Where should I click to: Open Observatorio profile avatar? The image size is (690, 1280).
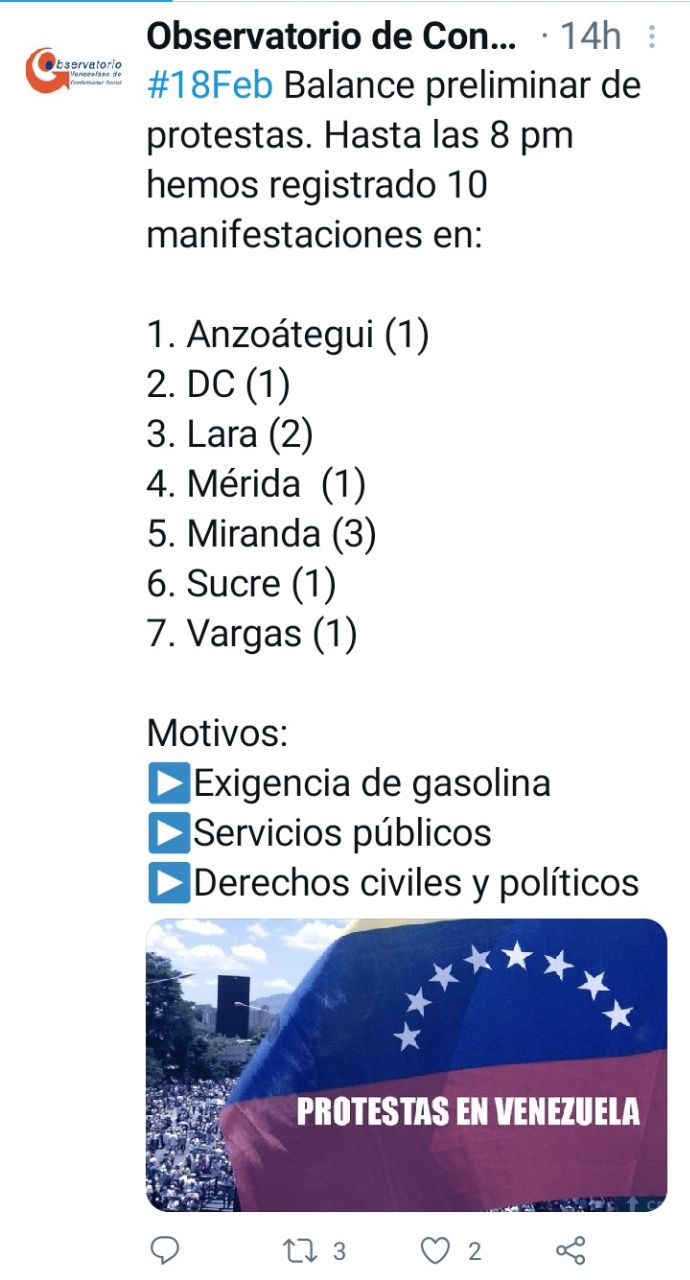pos(73,70)
